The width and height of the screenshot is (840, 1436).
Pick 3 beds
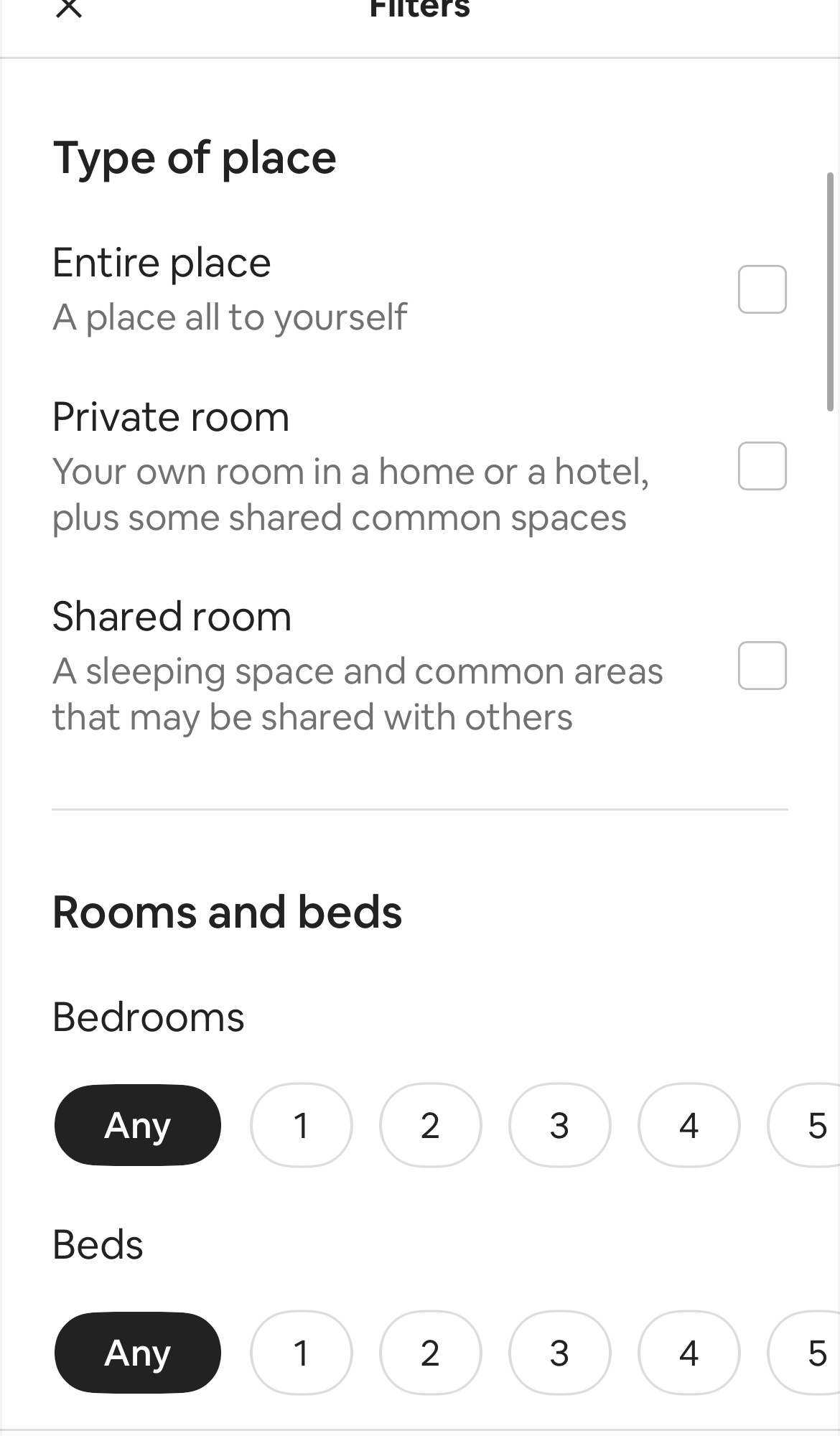point(560,1353)
